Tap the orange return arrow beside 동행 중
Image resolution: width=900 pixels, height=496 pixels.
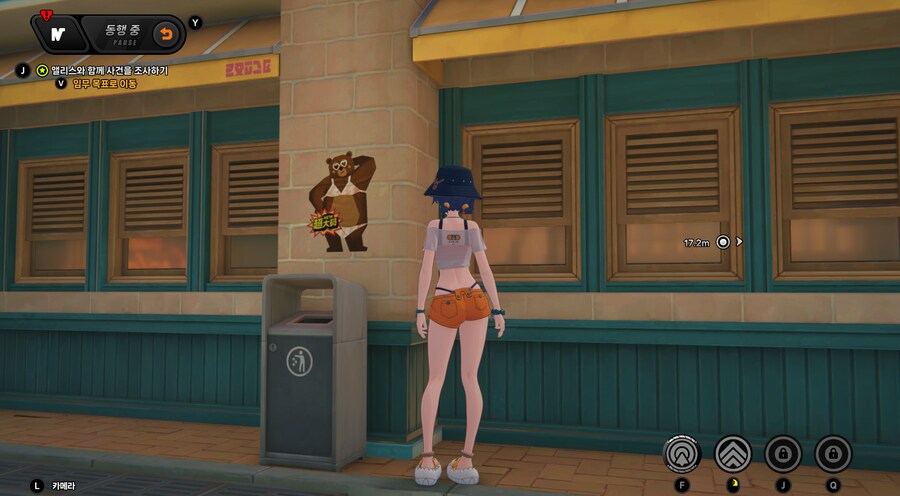(164, 34)
